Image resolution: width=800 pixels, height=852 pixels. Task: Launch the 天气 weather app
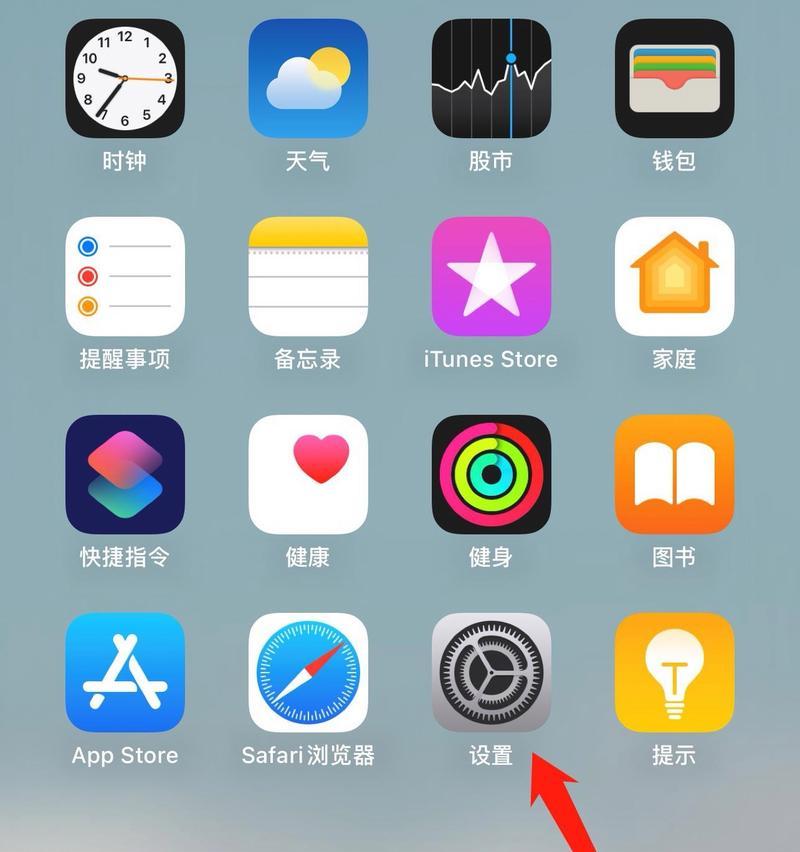pos(308,78)
